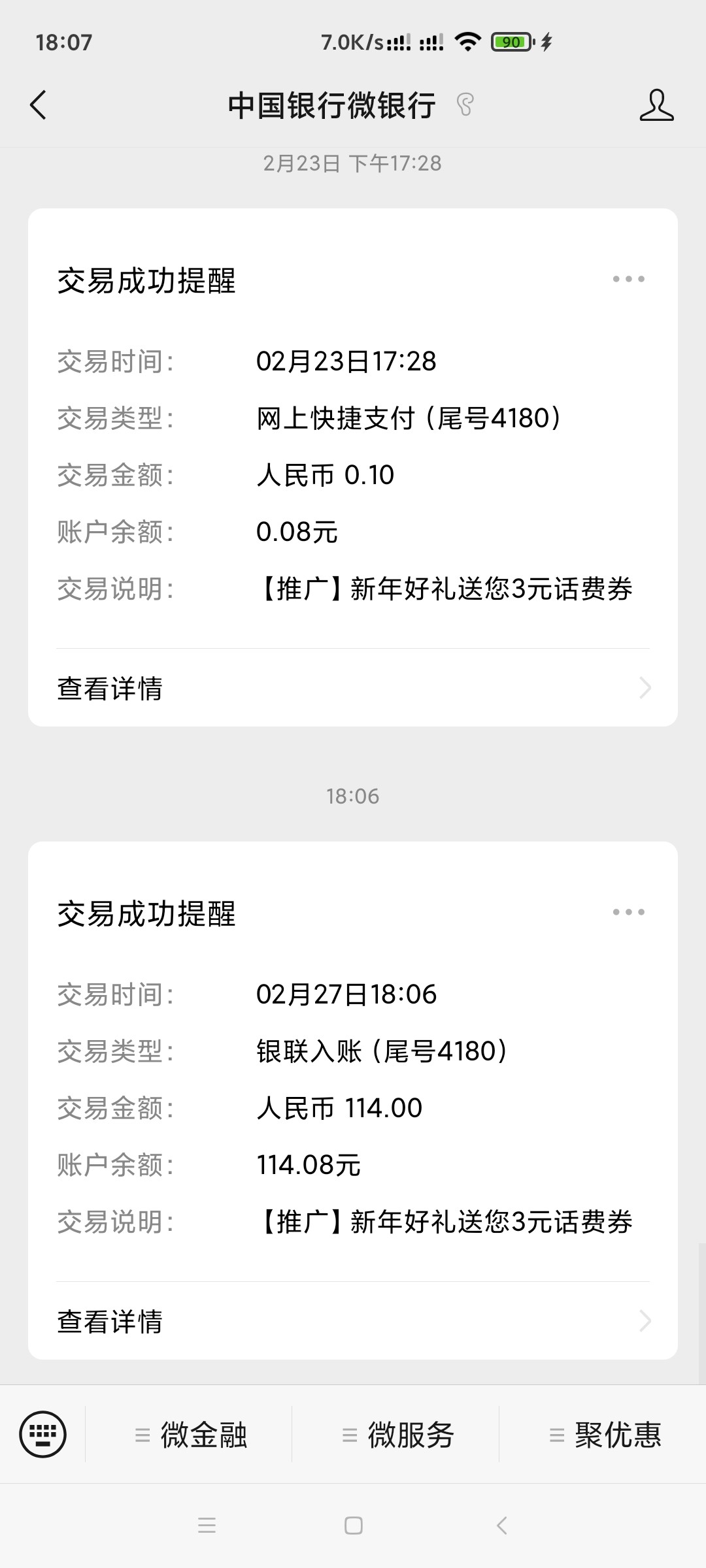Open the official account profile icon
This screenshot has width=706, height=1568.
pos(656,105)
